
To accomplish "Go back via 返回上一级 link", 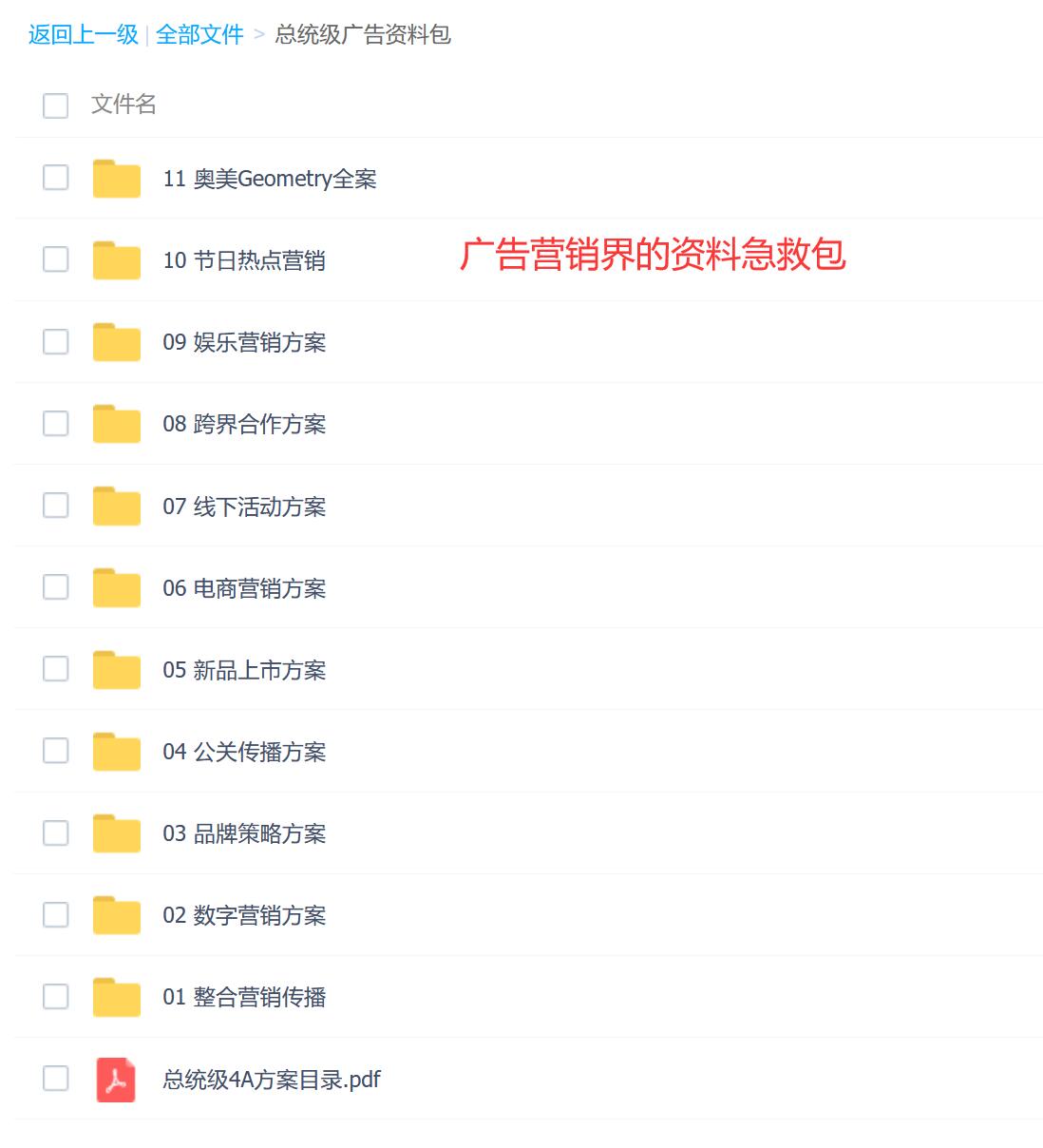I will click(84, 35).
